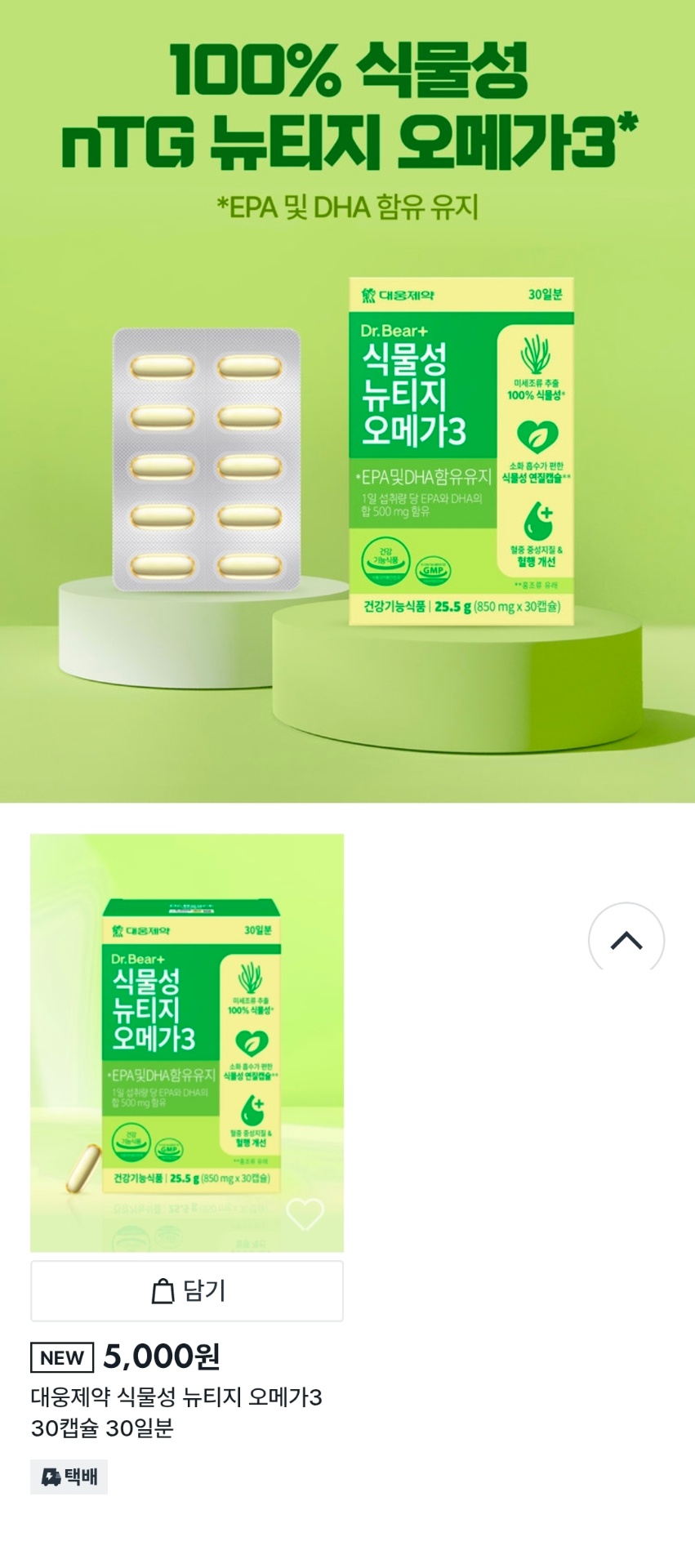This screenshot has width=695, height=1568.
Task: Like the 대웅제약 식물성 뉴티지 오메가3 product
Action: point(305,1214)
